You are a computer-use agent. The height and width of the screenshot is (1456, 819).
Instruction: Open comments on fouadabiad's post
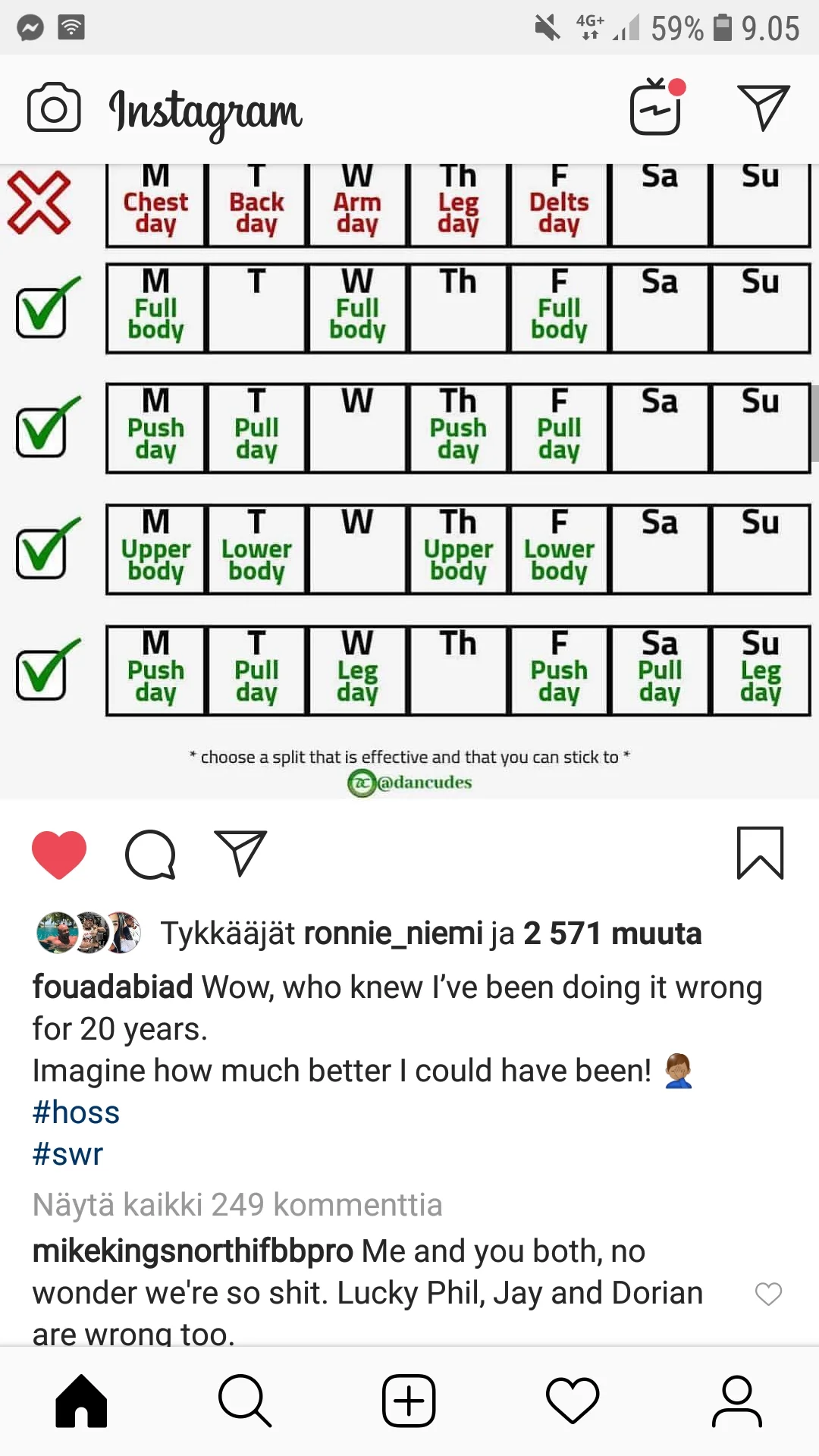point(150,854)
